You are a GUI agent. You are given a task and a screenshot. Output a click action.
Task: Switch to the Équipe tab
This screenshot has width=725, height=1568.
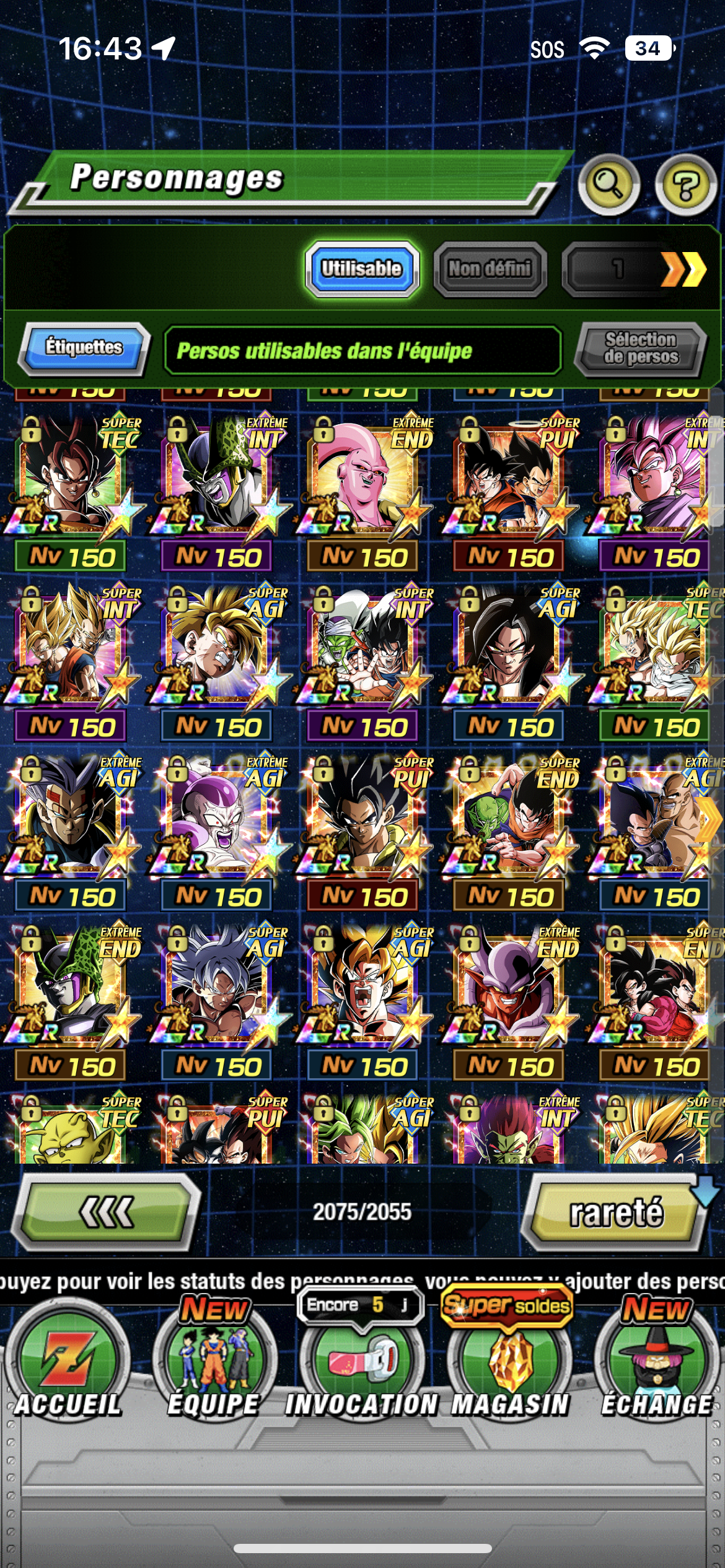pos(214,1369)
